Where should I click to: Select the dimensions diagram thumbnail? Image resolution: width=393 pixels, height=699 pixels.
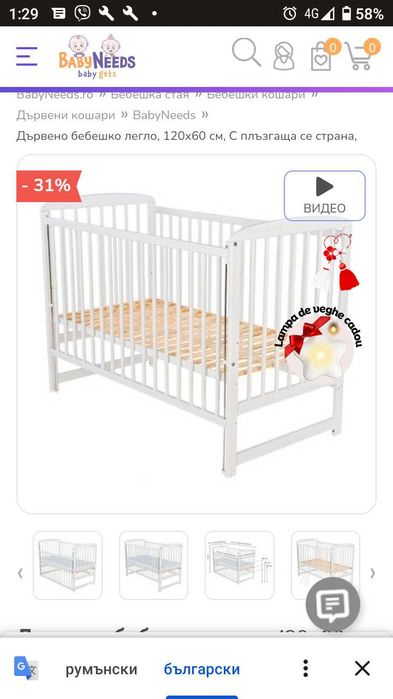240,565
